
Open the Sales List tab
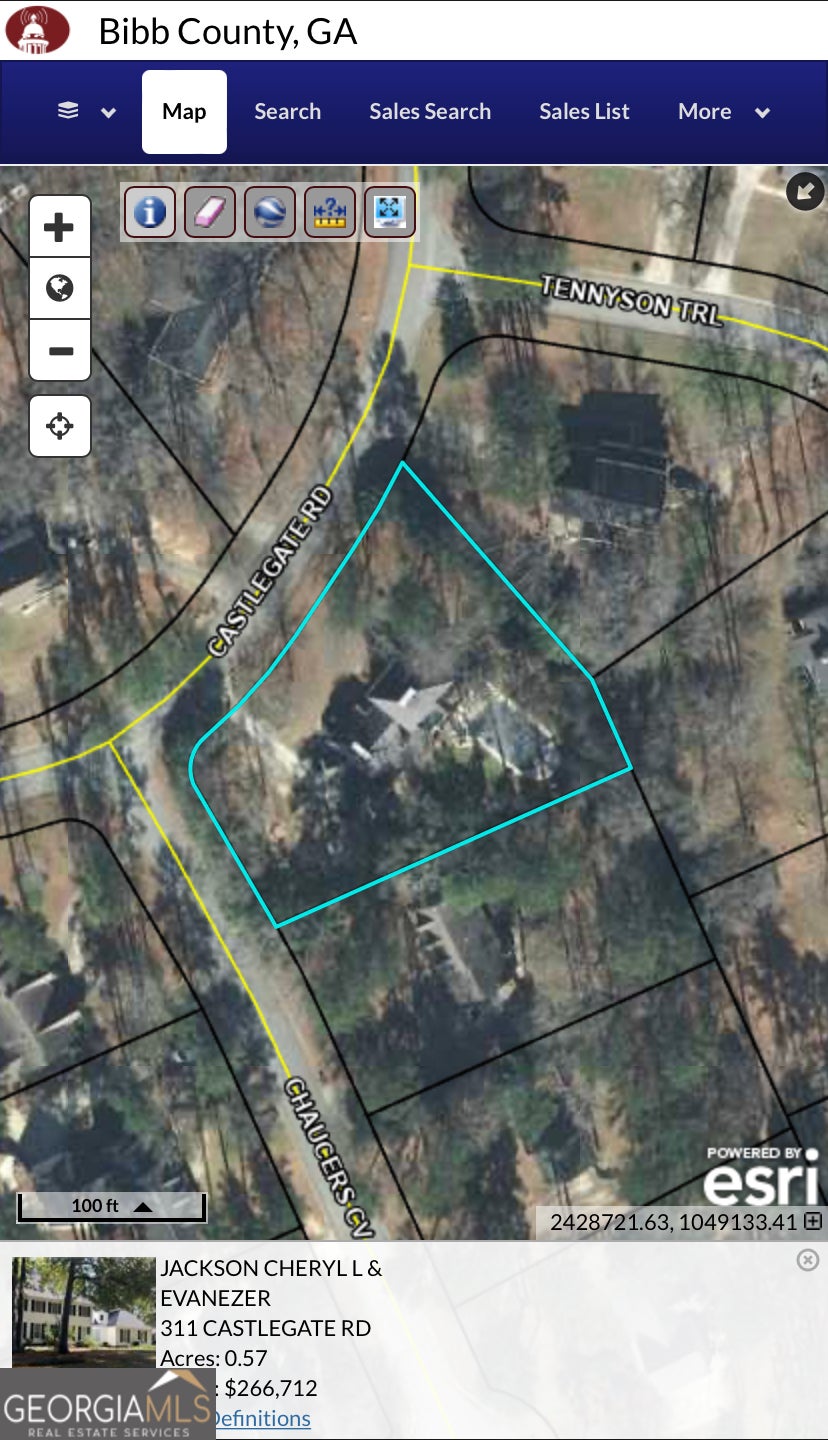click(584, 112)
